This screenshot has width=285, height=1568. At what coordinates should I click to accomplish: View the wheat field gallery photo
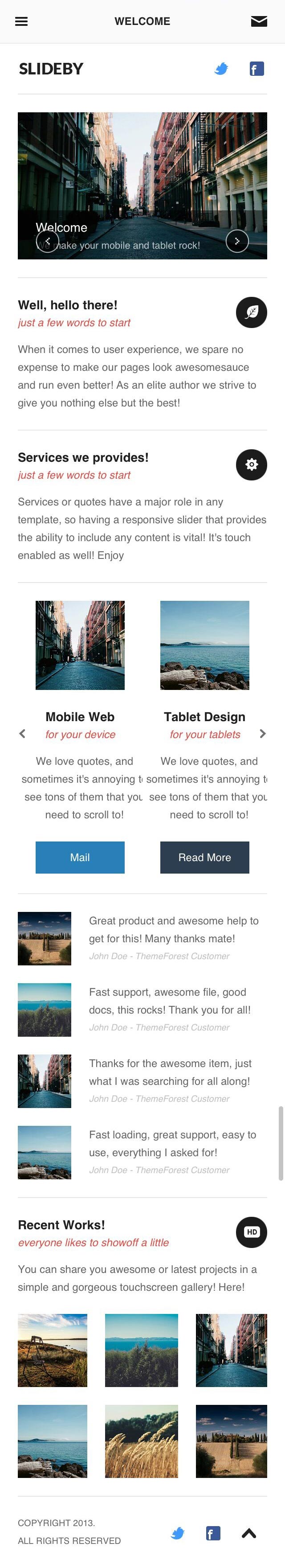(141, 1441)
